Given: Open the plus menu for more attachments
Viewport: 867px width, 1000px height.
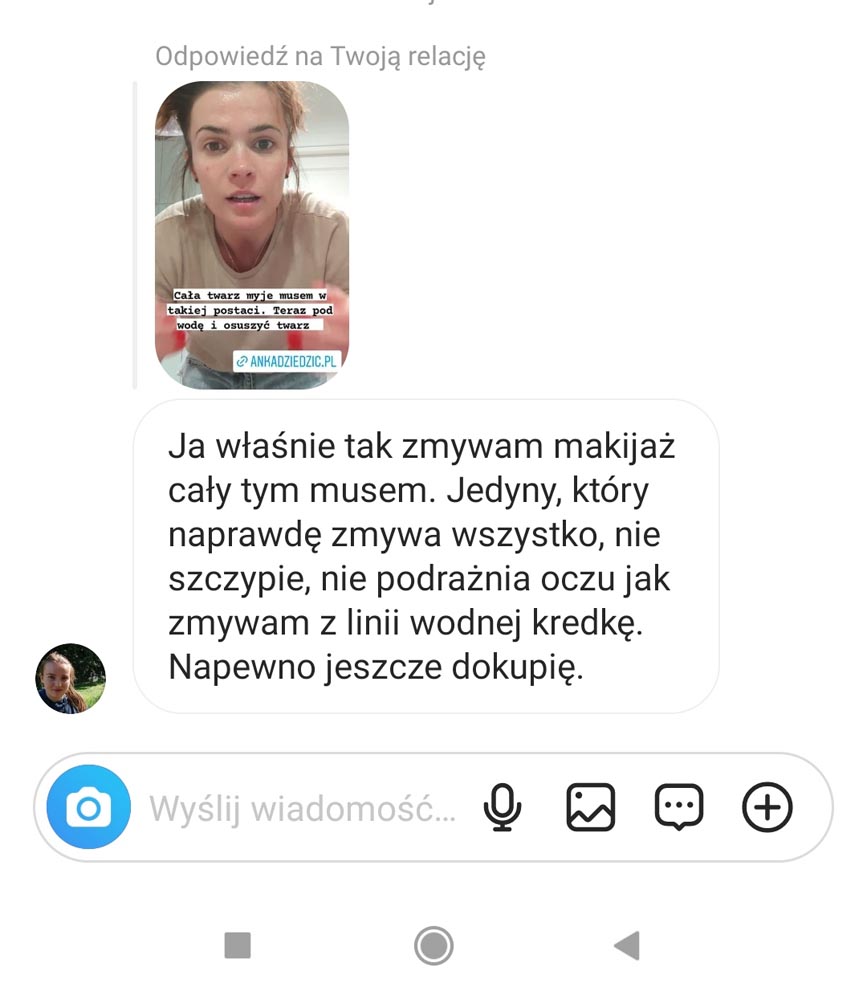Looking at the screenshot, I should (x=767, y=807).
